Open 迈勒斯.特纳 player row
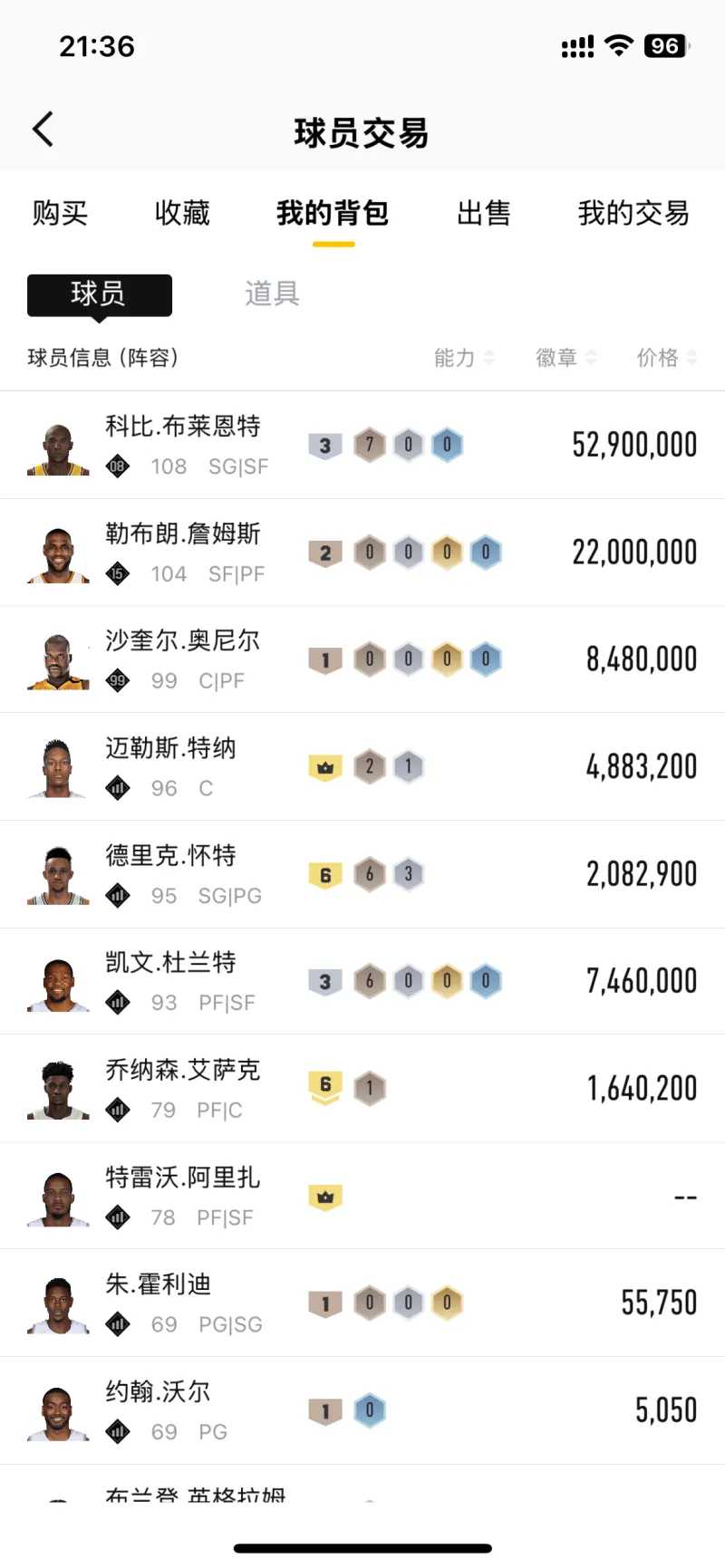The width and height of the screenshot is (725, 1568). 362,766
